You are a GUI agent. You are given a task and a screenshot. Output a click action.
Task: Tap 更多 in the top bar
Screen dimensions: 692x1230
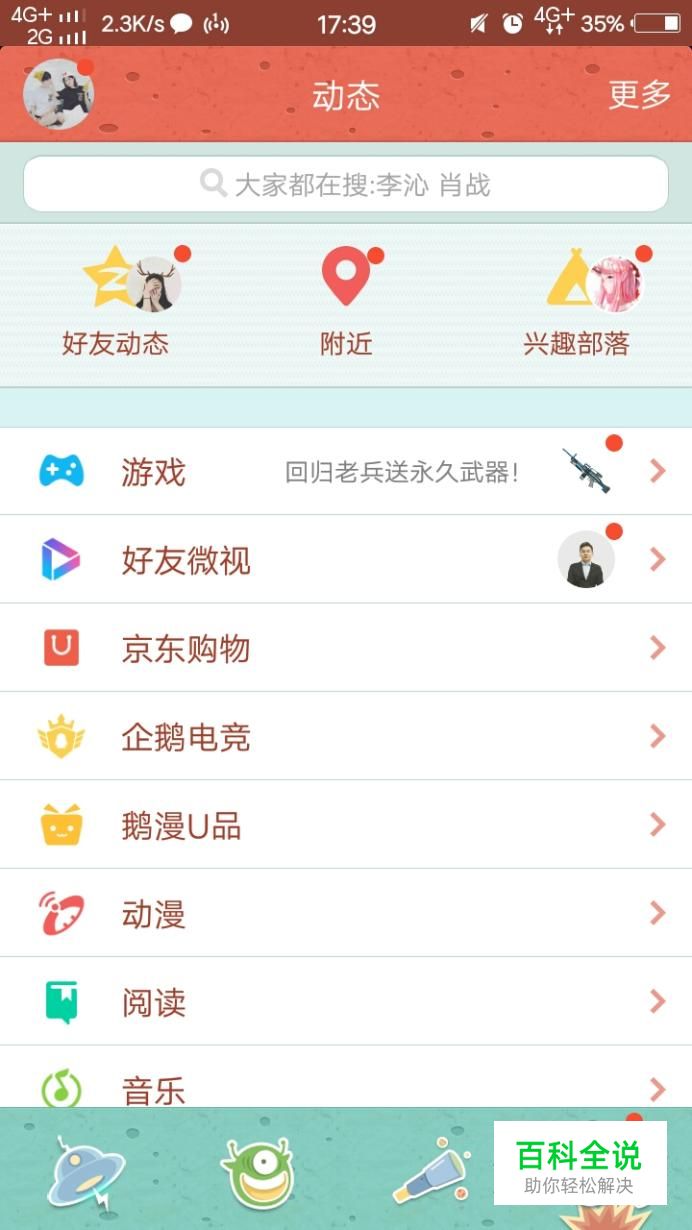639,95
